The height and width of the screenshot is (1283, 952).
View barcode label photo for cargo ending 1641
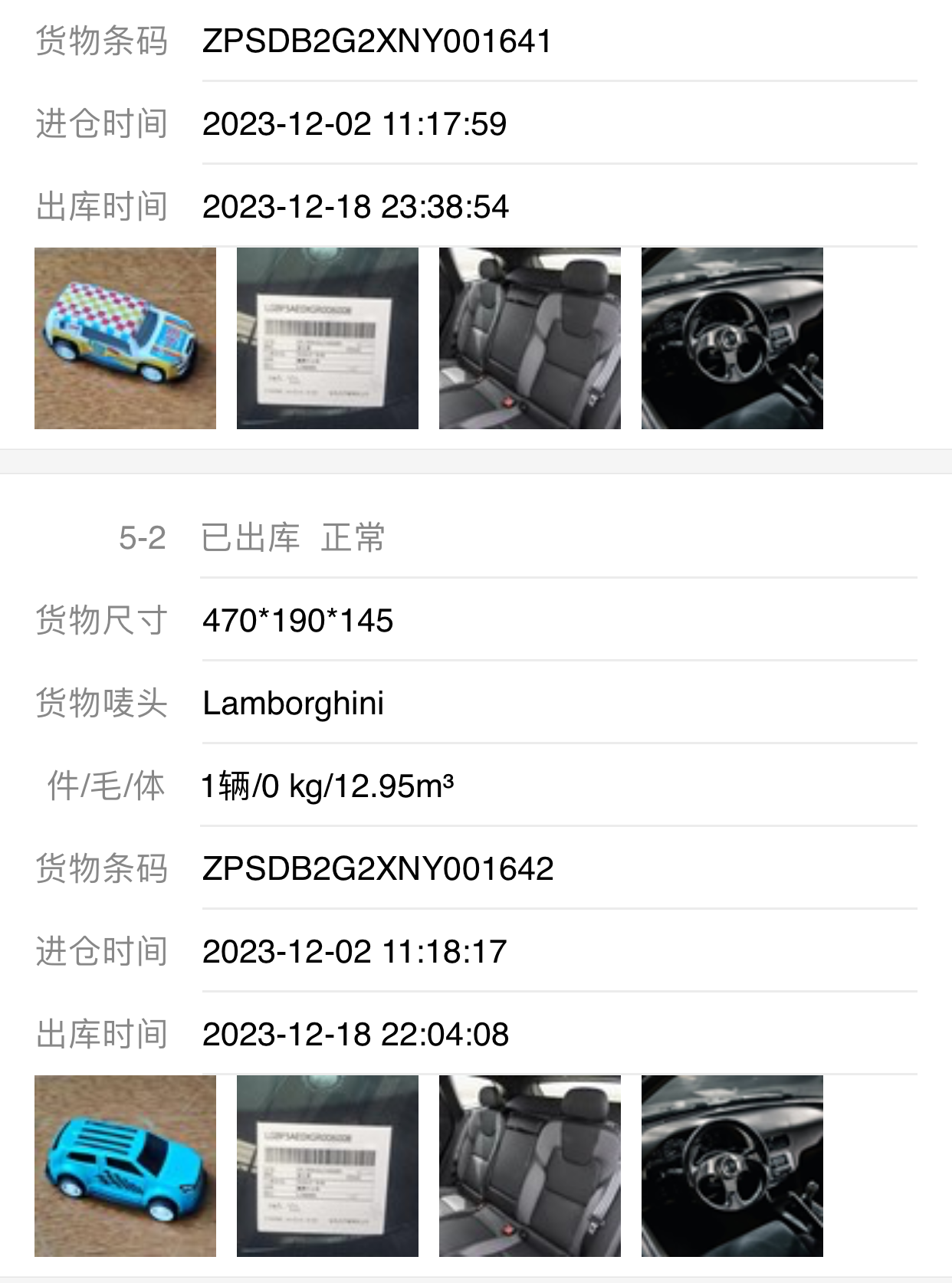(x=327, y=338)
